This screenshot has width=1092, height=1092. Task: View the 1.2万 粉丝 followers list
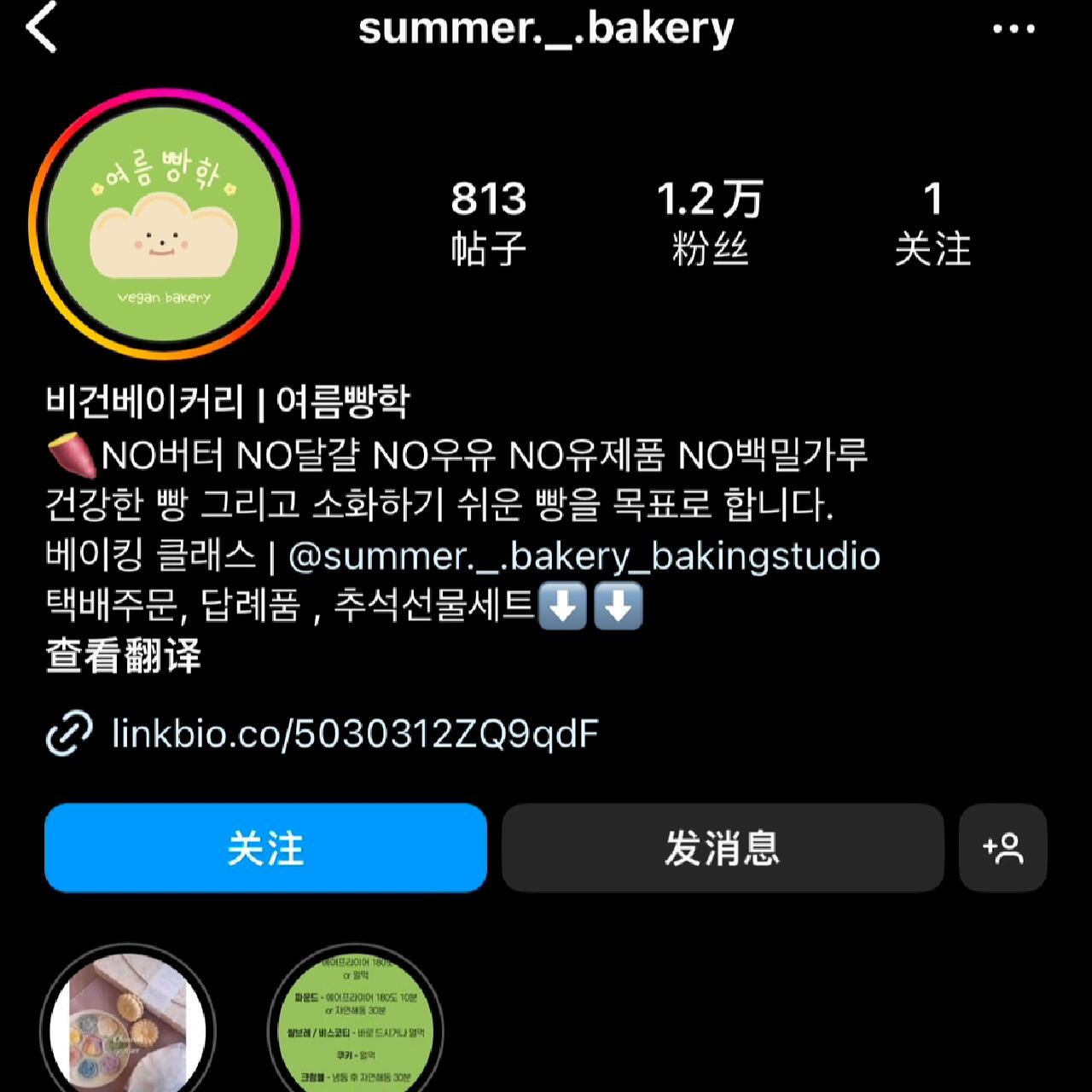pos(710,222)
